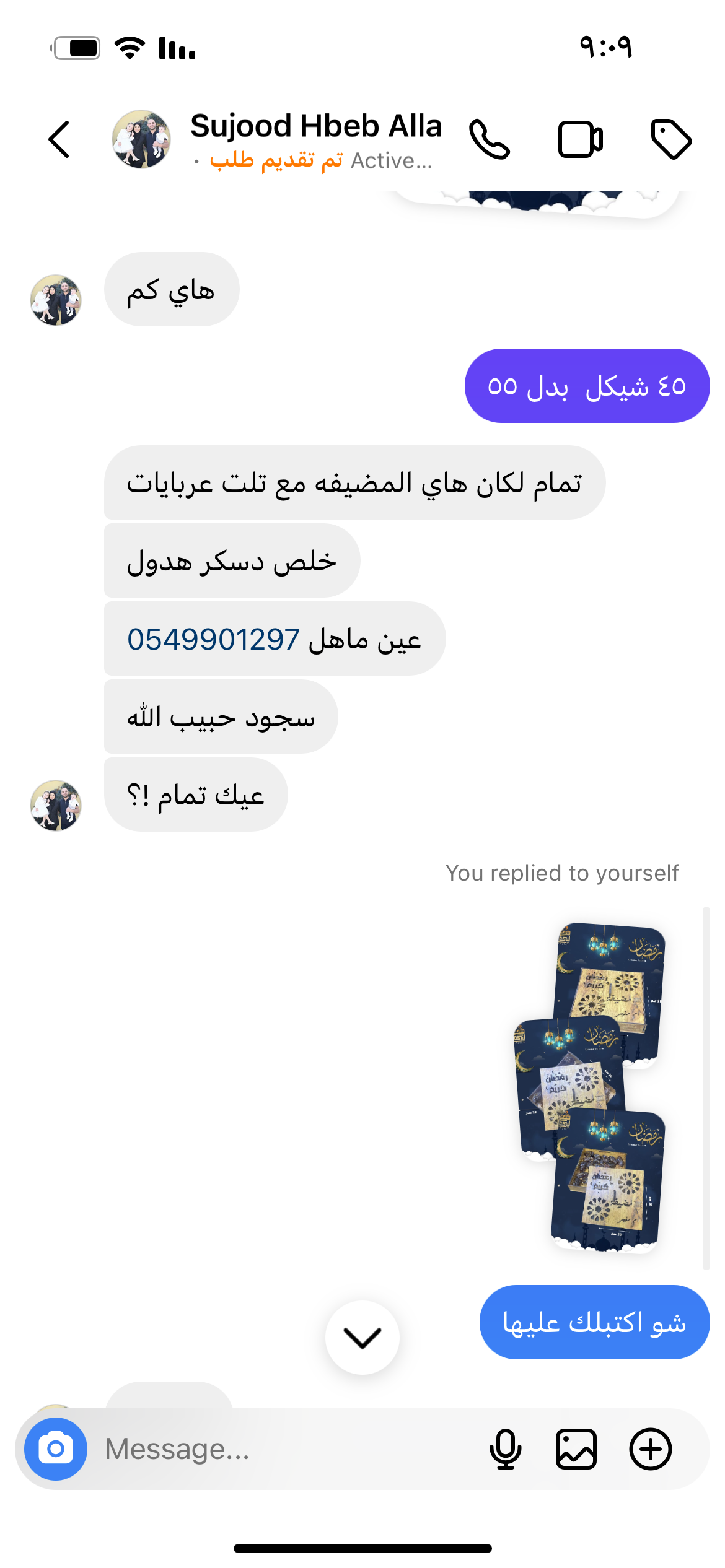Open more attachment options plus icon
The image size is (725, 1568).
pyautogui.click(x=650, y=1449)
